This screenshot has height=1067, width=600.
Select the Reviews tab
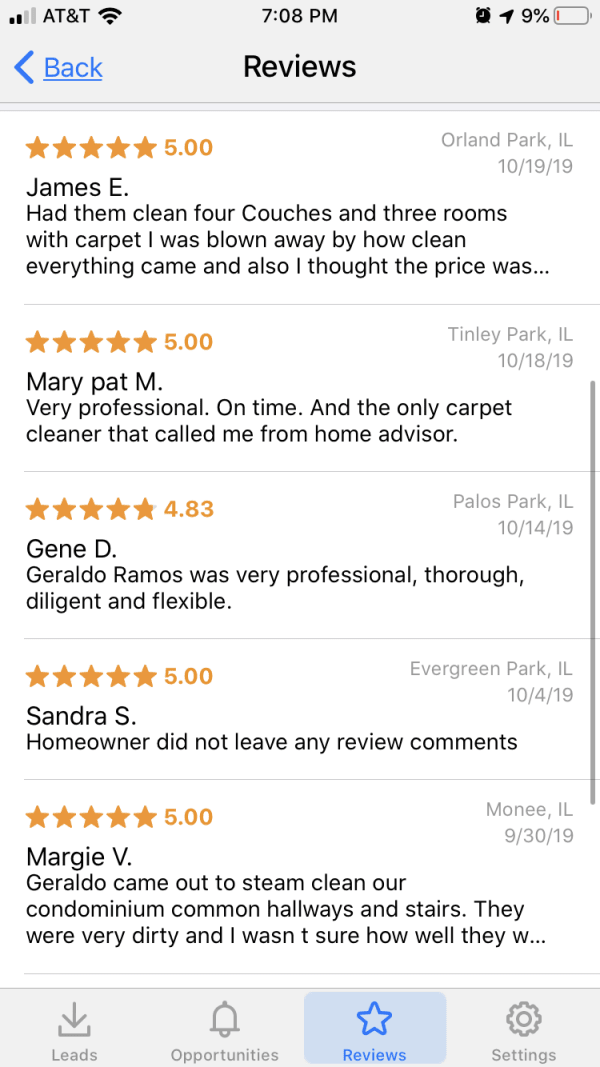pyautogui.click(x=374, y=1030)
